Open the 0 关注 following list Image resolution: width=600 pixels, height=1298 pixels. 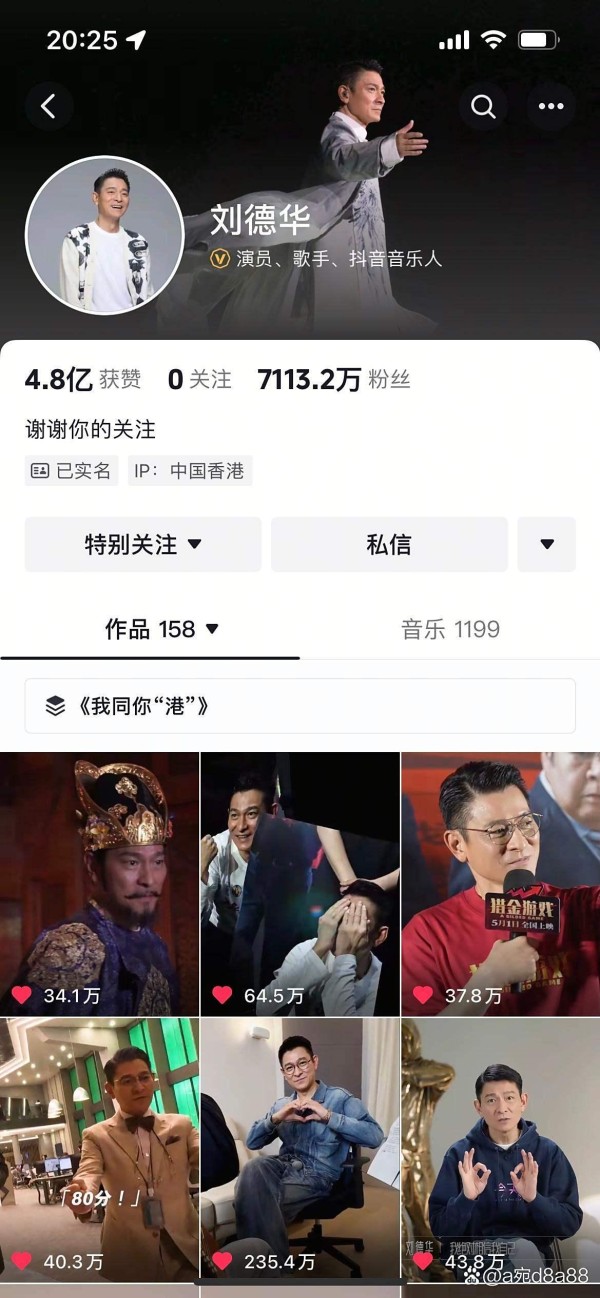(x=200, y=380)
